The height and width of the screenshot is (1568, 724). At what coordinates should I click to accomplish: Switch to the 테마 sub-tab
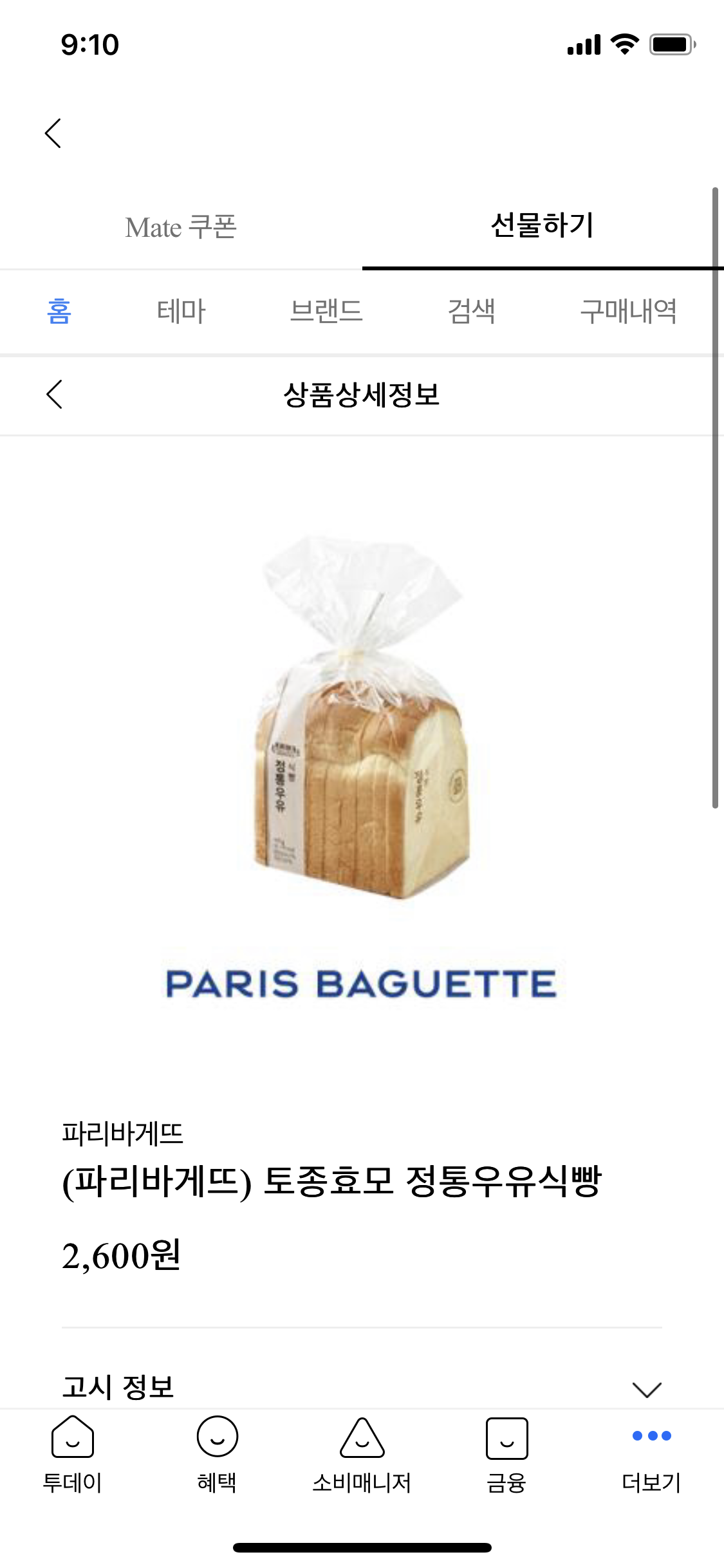click(x=181, y=312)
